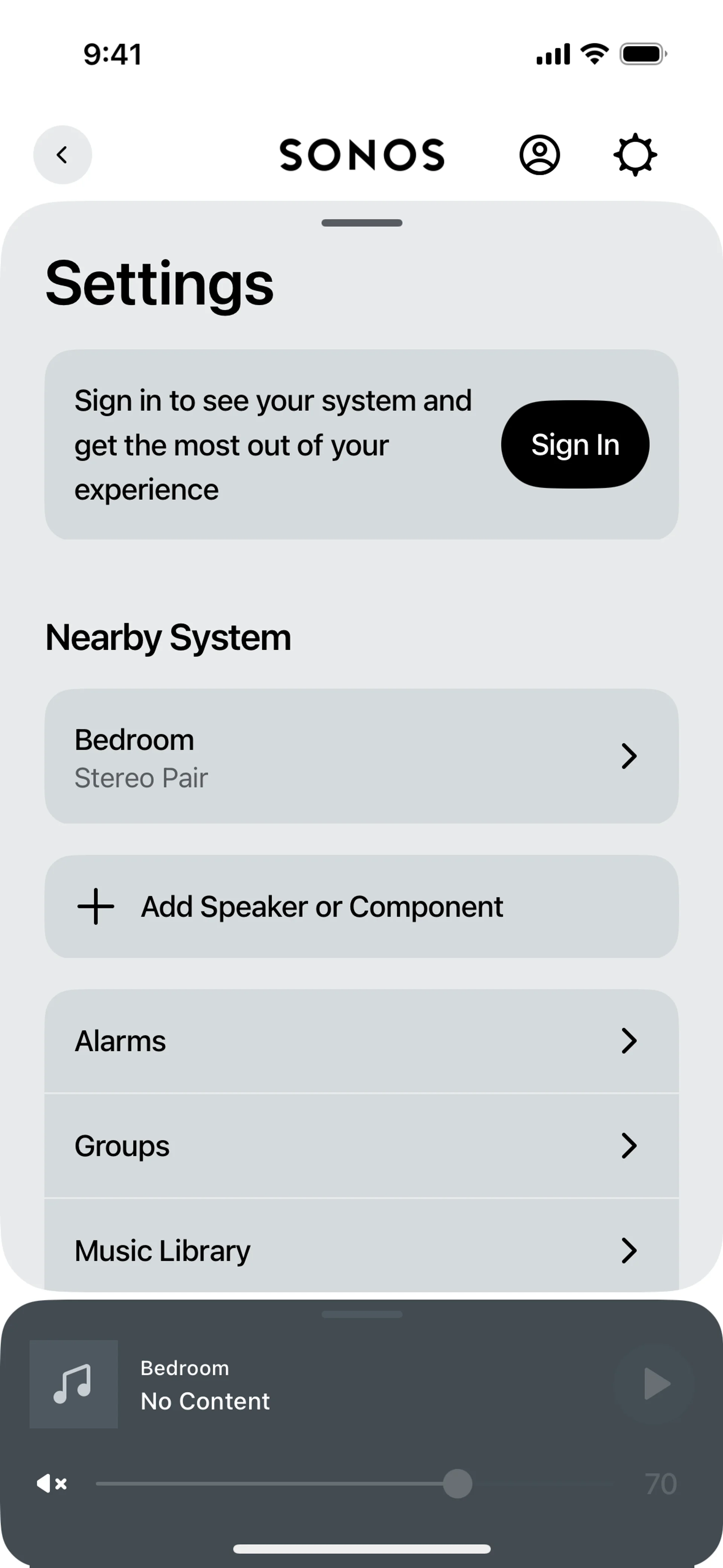Image resolution: width=723 pixels, height=1568 pixels.
Task: Open Music Library settings
Action: tap(361, 1250)
